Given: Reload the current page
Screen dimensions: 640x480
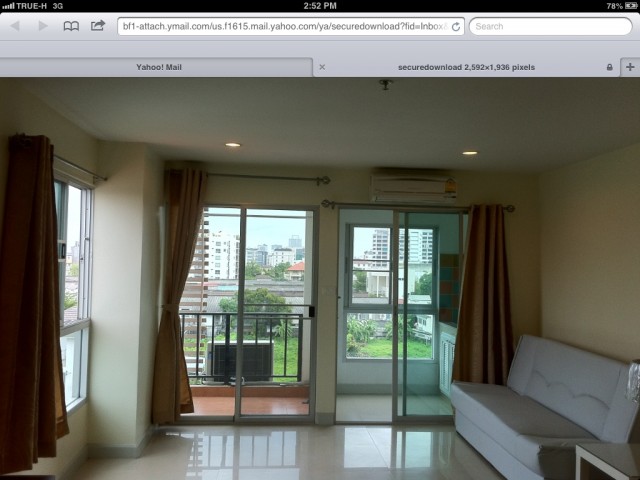Looking at the screenshot, I should 456,26.
